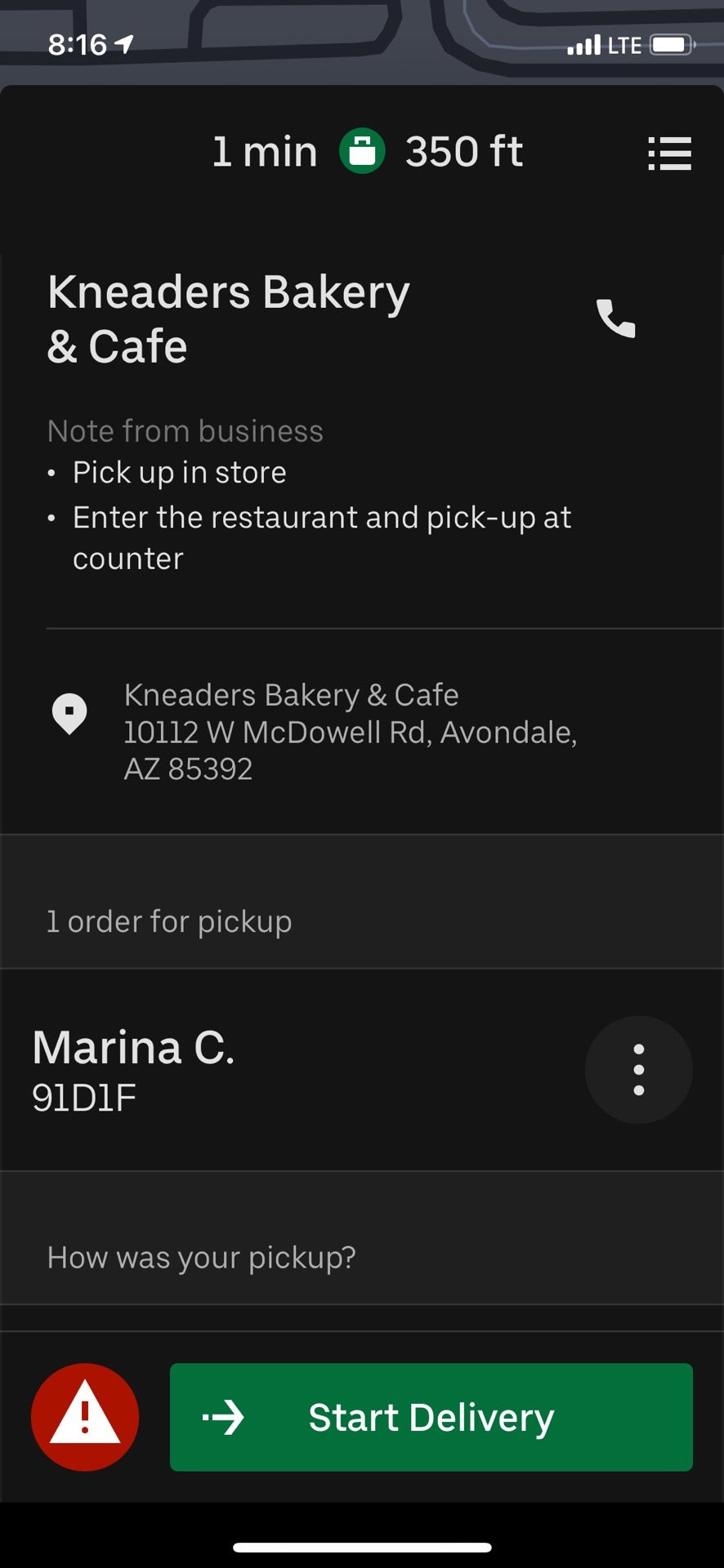Tap the home indicator bar at bottom
The image size is (724, 1568).
(362, 1544)
